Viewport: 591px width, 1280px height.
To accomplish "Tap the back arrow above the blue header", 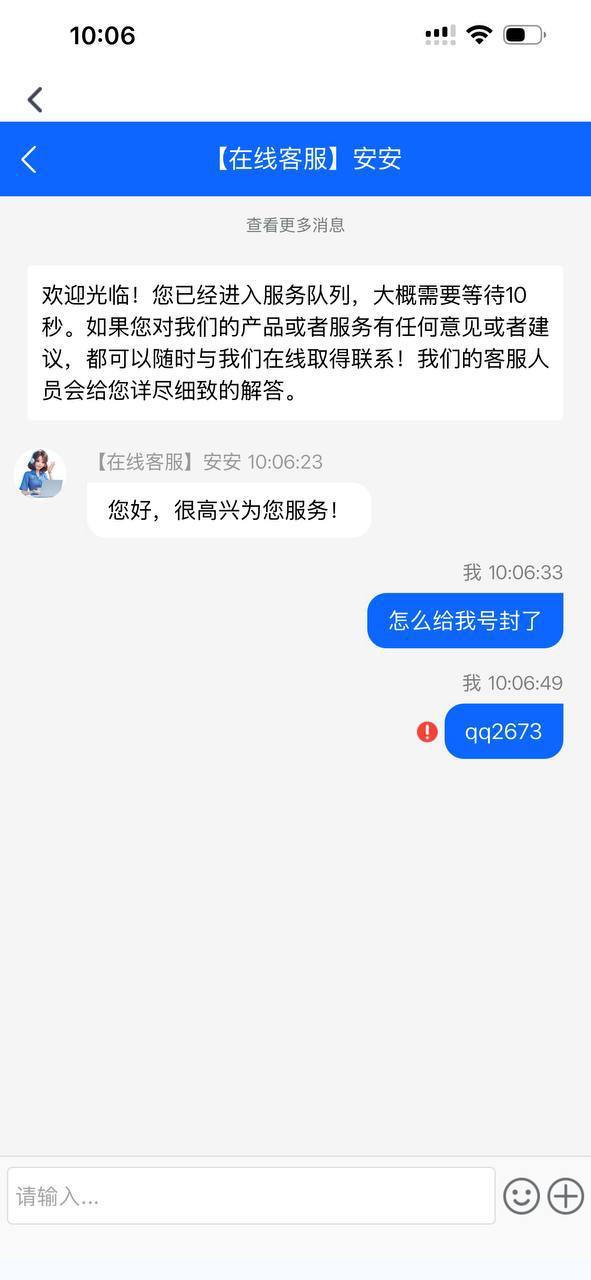I will point(35,99).
